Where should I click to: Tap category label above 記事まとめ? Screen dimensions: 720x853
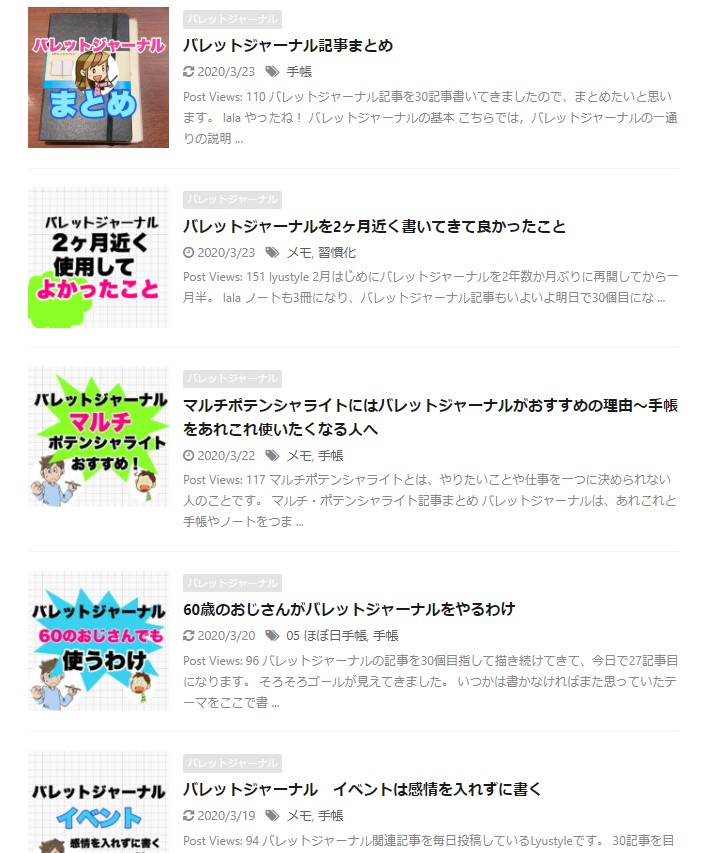[232, 19]
